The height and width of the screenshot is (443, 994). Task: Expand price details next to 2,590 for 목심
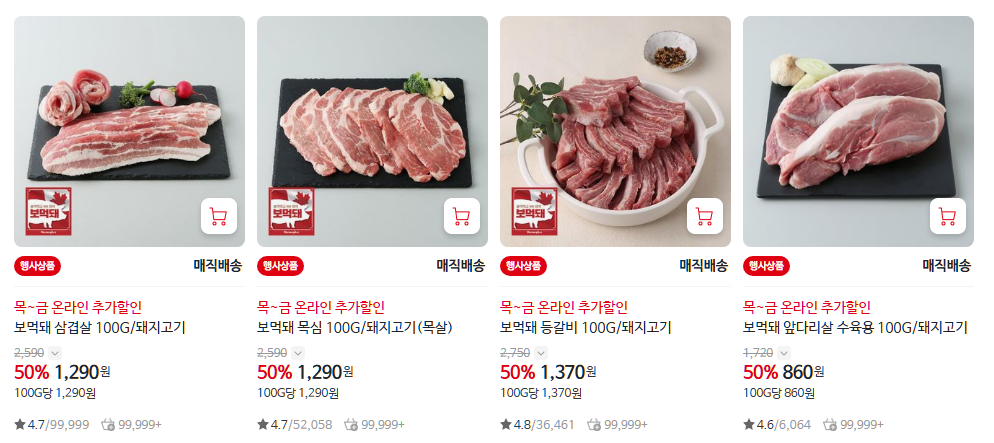coord(298,352)
